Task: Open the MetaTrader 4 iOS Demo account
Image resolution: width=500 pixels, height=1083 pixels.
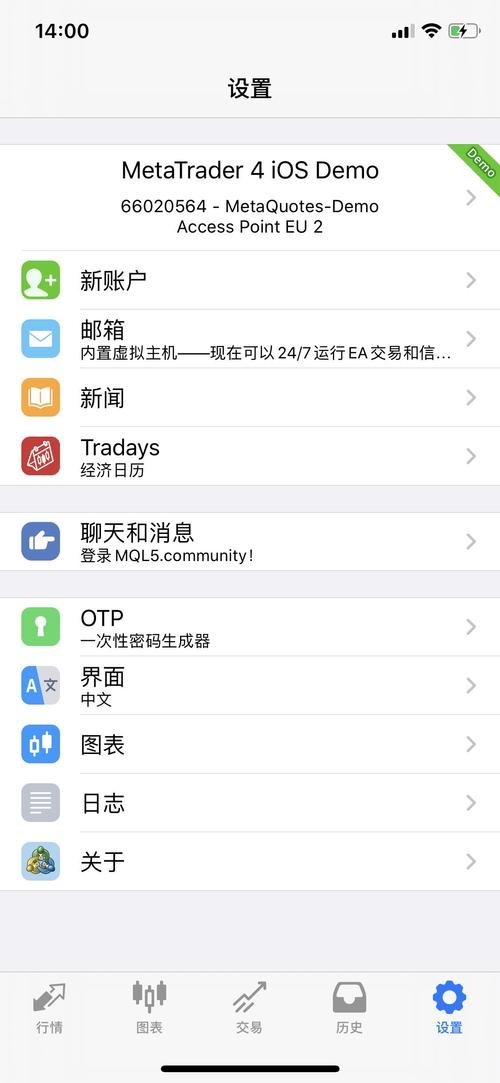Action: click(250, 198)
